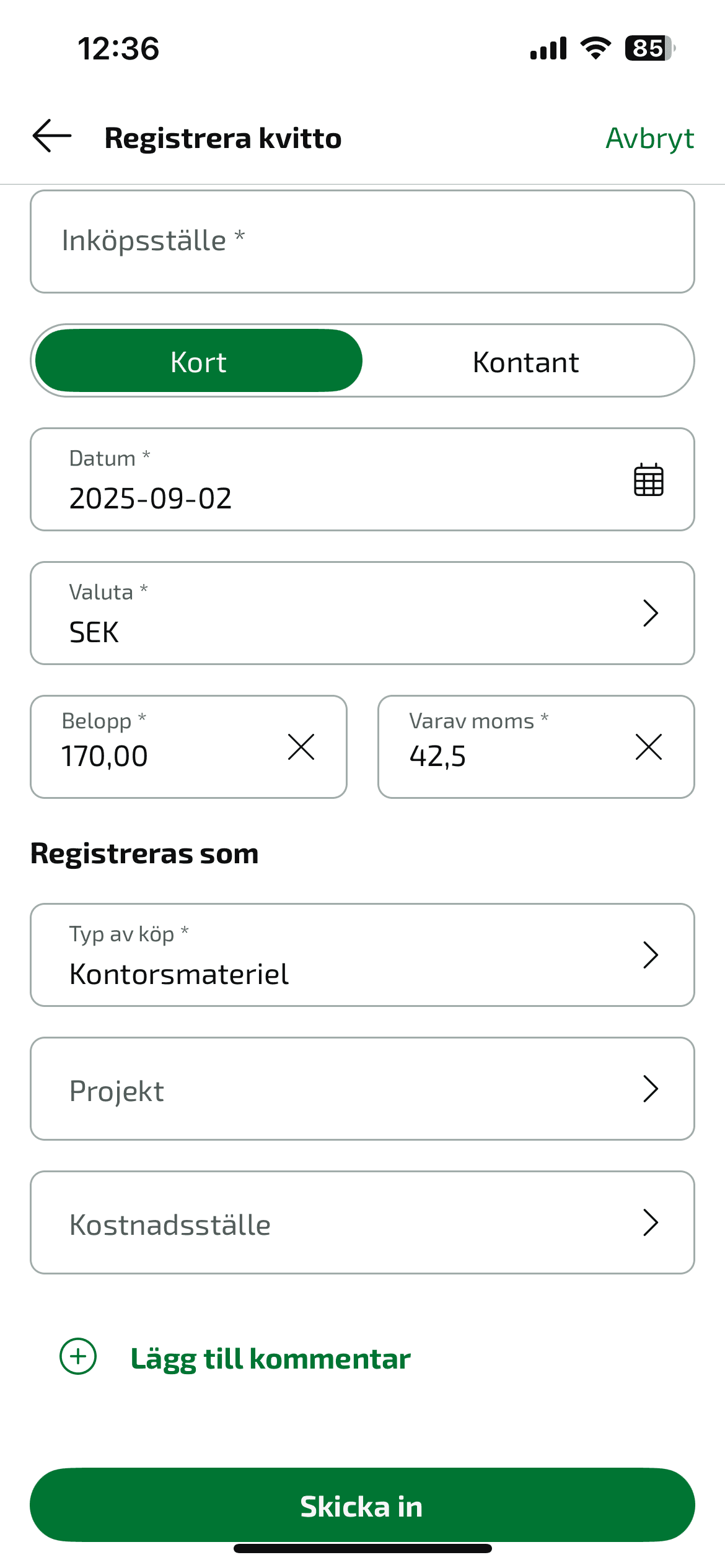Open Lägg till kommentar

pos(270,1356)
